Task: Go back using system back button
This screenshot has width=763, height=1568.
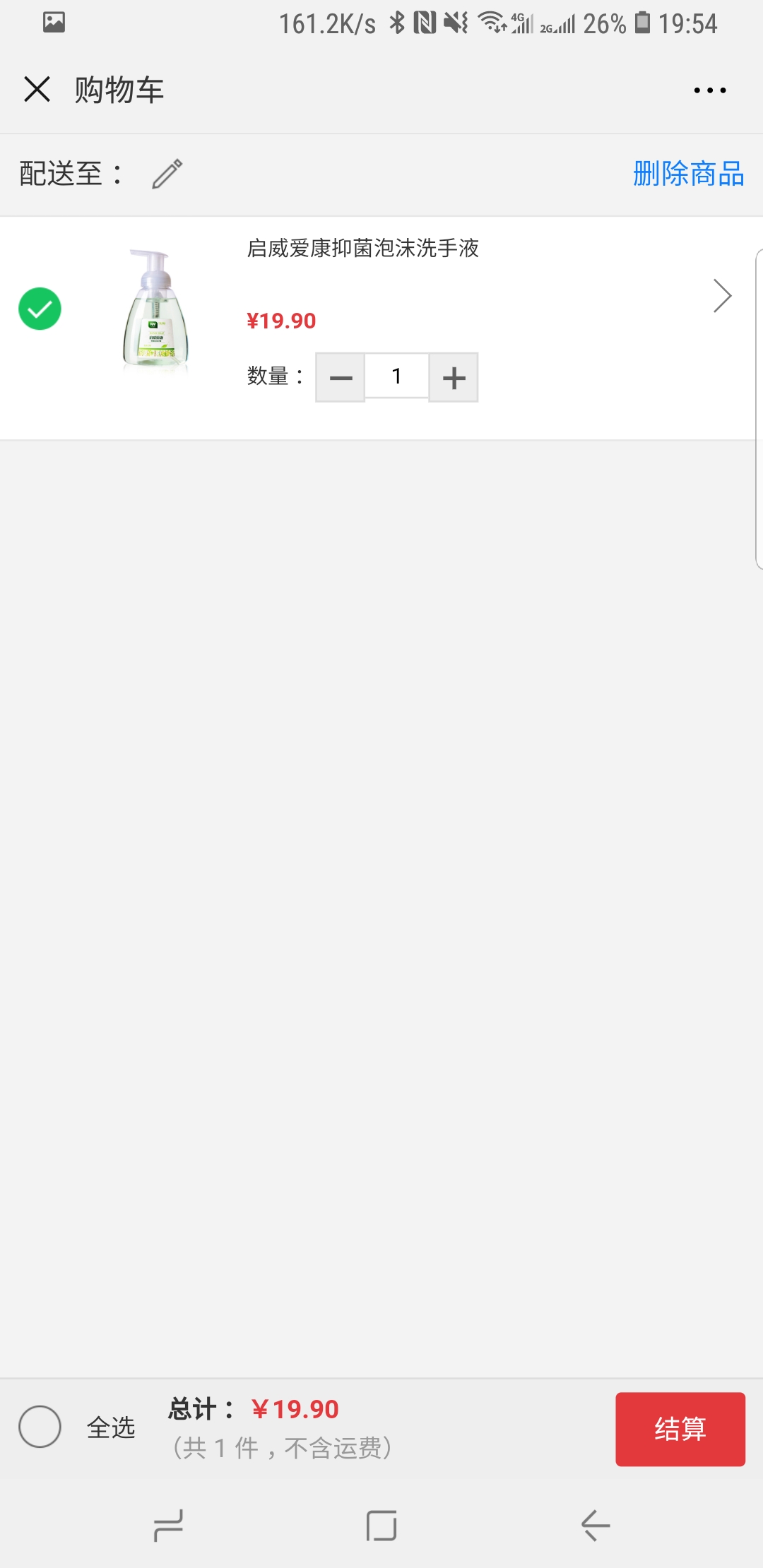Action: point(595,1526)
